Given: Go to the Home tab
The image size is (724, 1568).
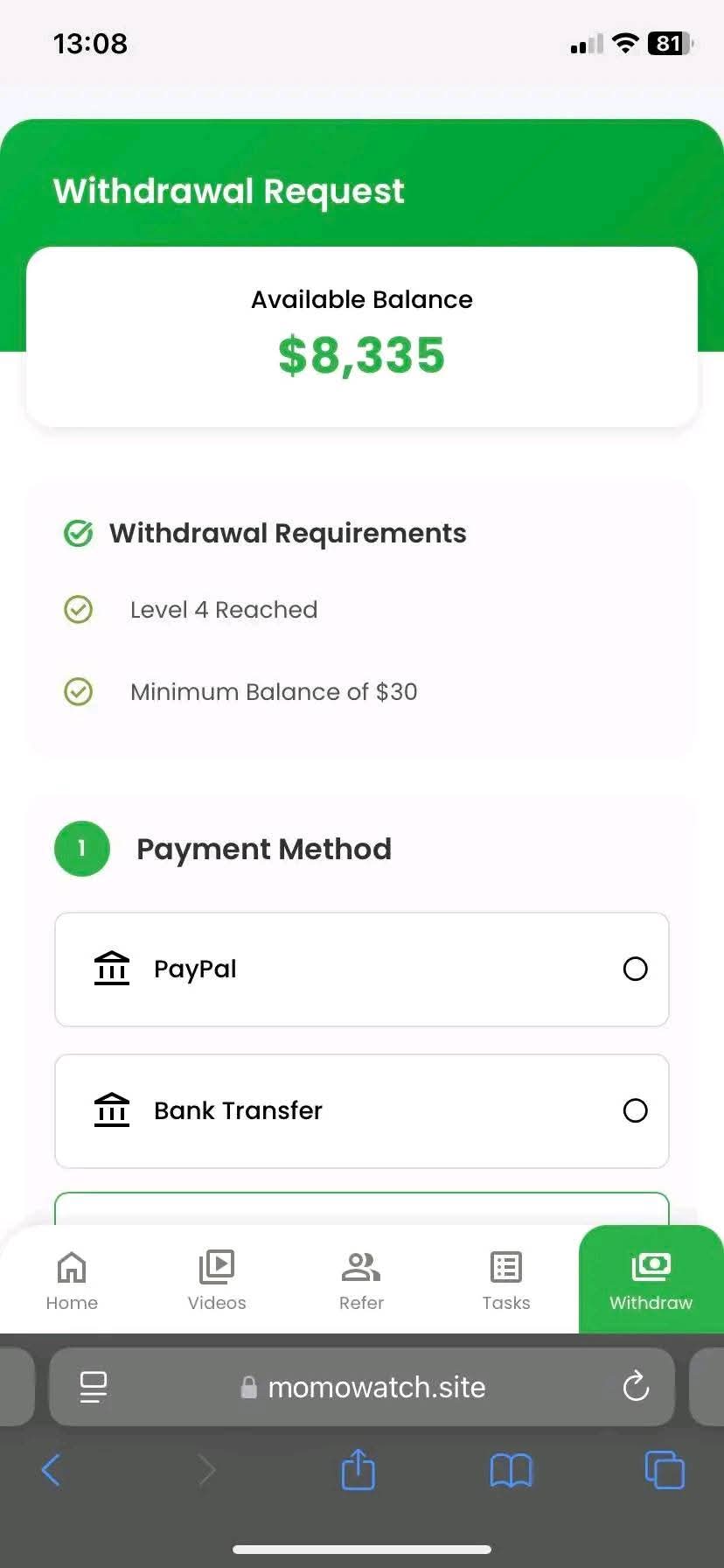Looking at the screenshot, I should point(72,1281).
